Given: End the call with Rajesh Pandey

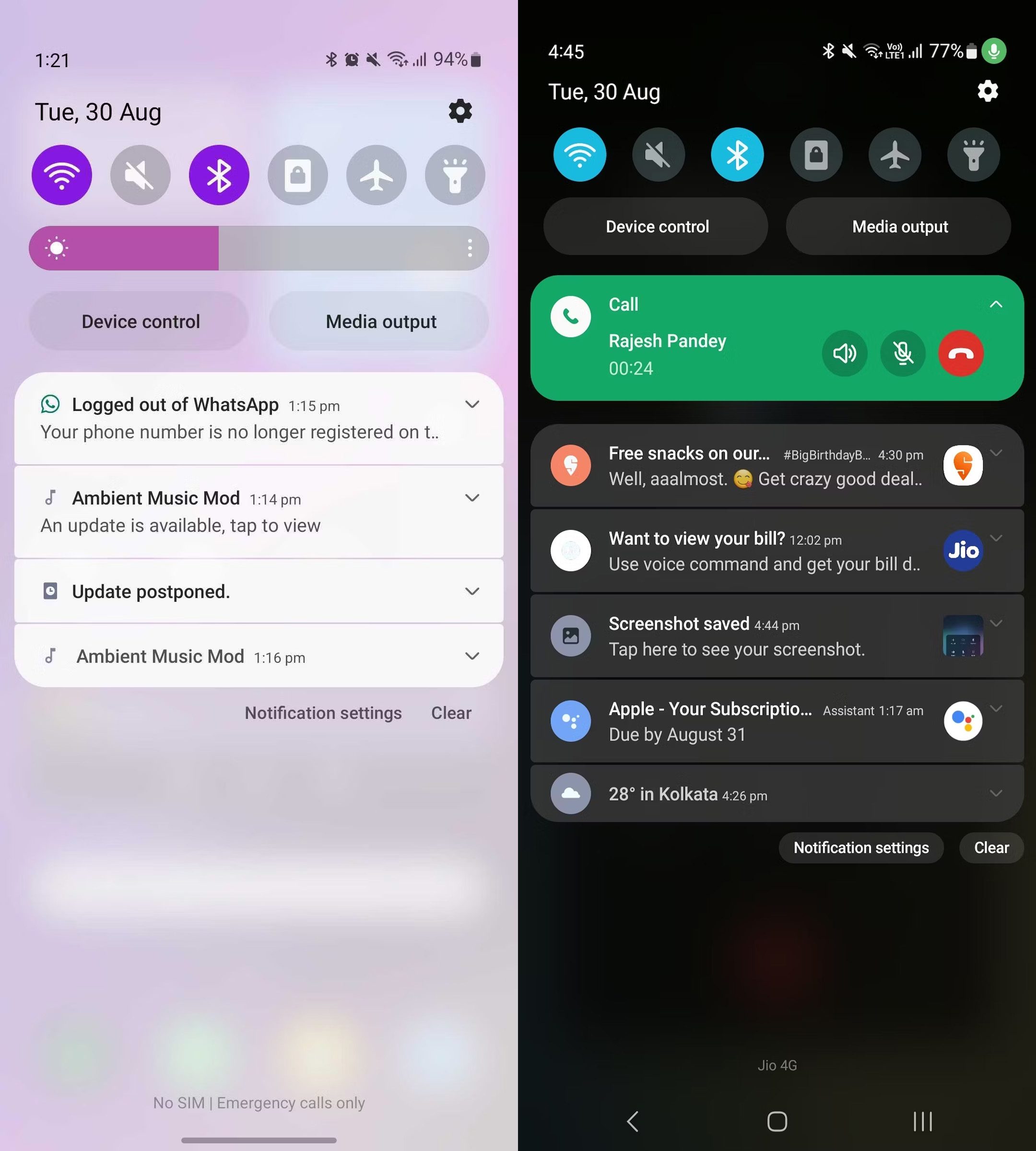Looking at the screenshot, I should 960,353.
